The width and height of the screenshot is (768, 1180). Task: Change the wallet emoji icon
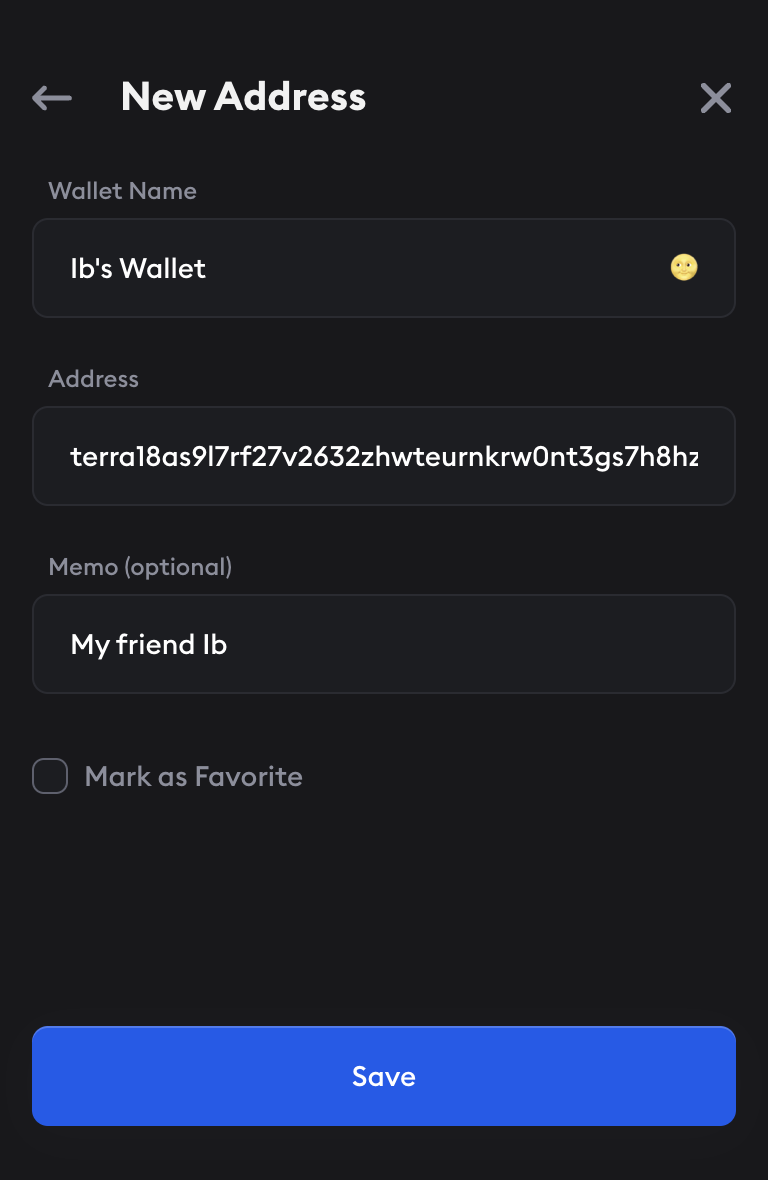point(684,267)
